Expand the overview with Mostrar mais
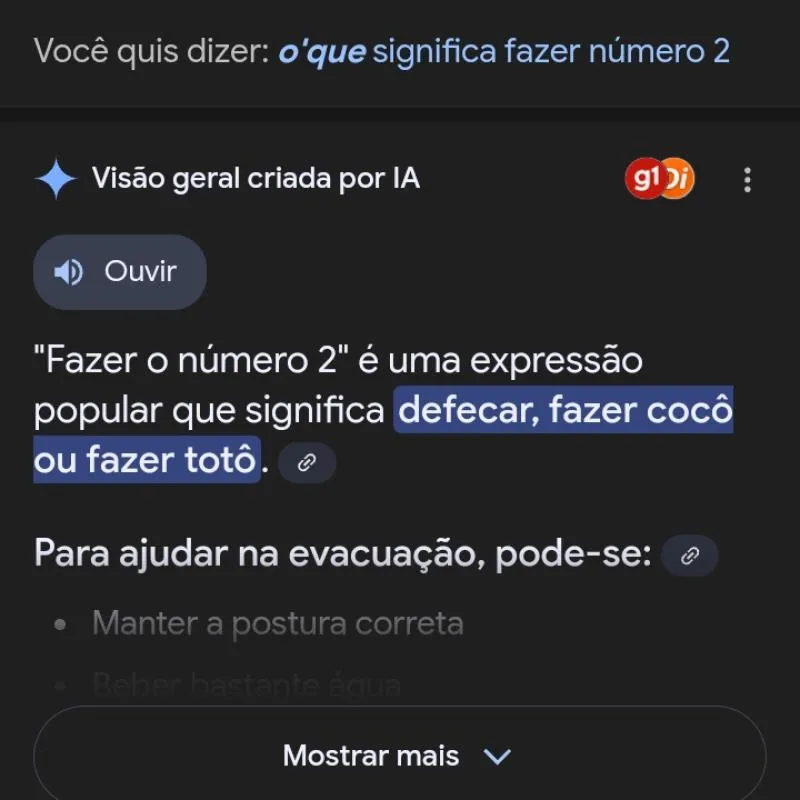 point(398,755)
